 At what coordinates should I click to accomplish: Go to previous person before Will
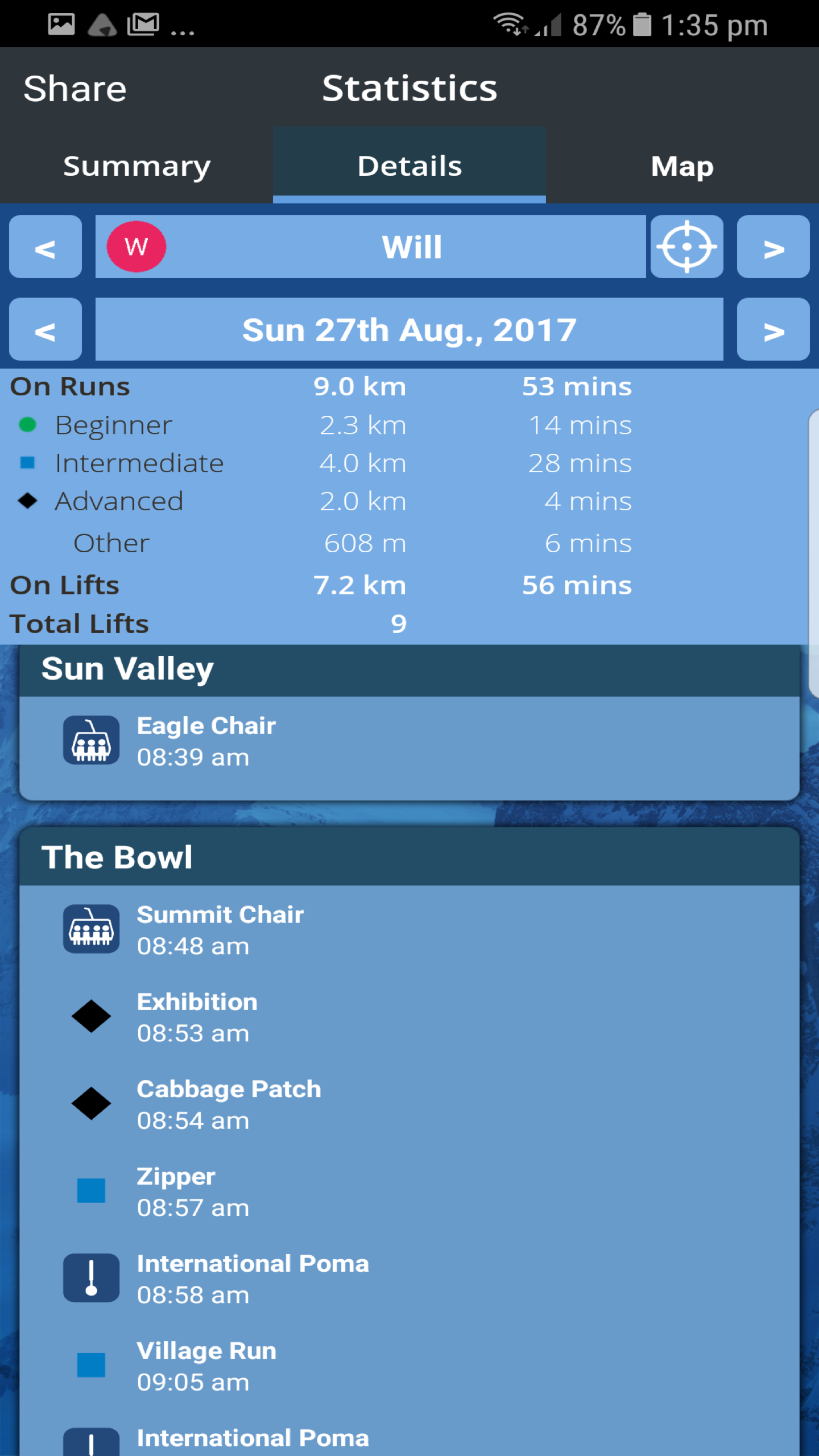[x=45, y=247]
